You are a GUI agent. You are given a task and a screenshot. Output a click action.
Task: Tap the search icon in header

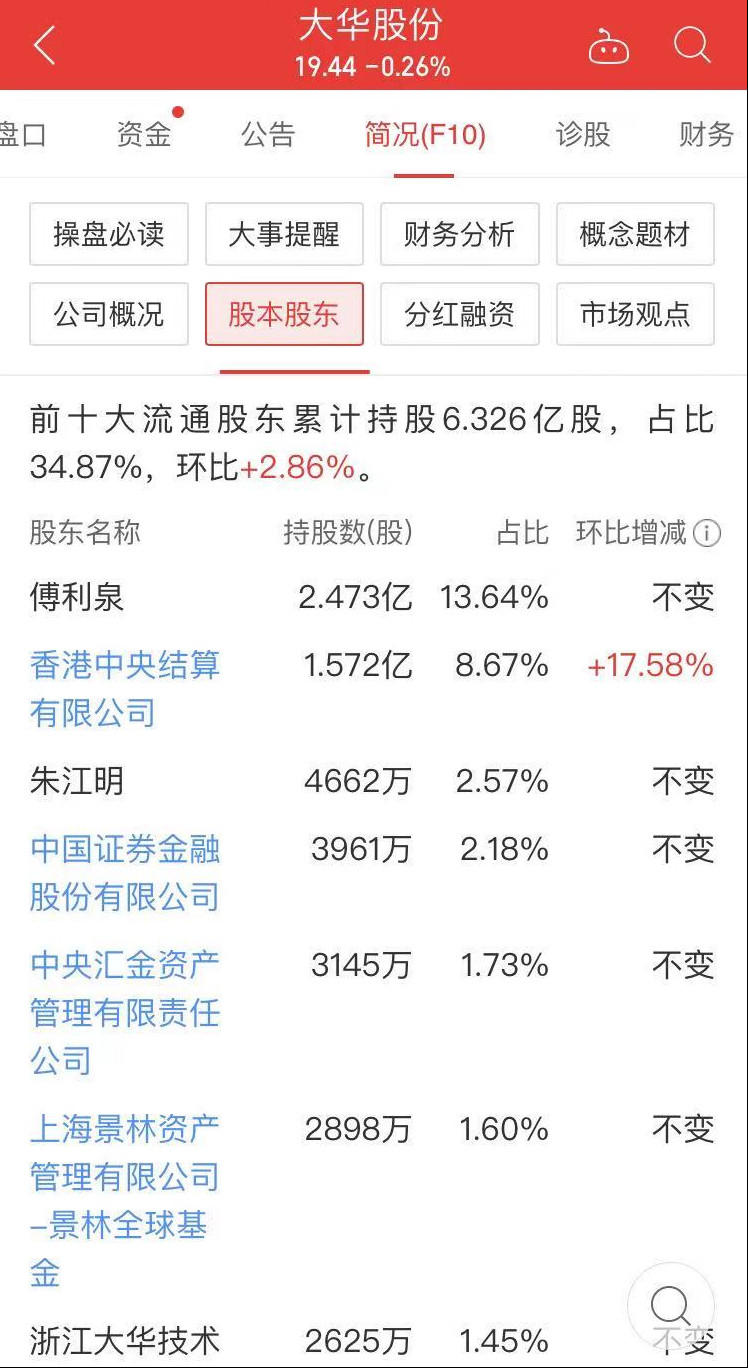(x=692, y=45)
